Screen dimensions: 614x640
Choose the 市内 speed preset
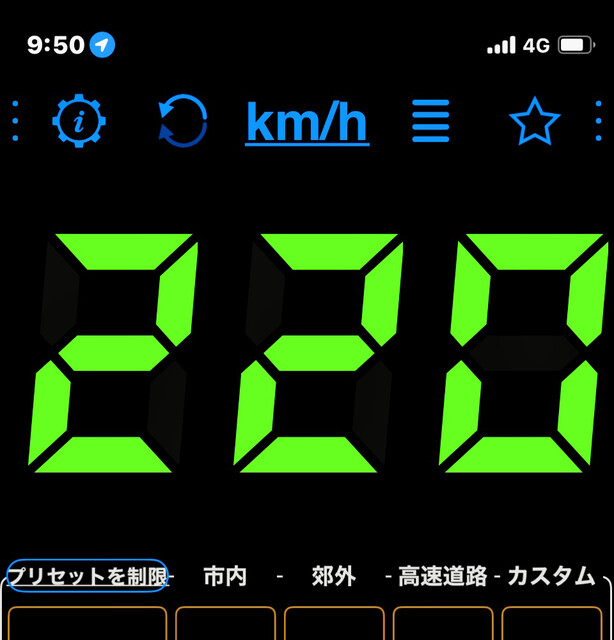[224, 577]
